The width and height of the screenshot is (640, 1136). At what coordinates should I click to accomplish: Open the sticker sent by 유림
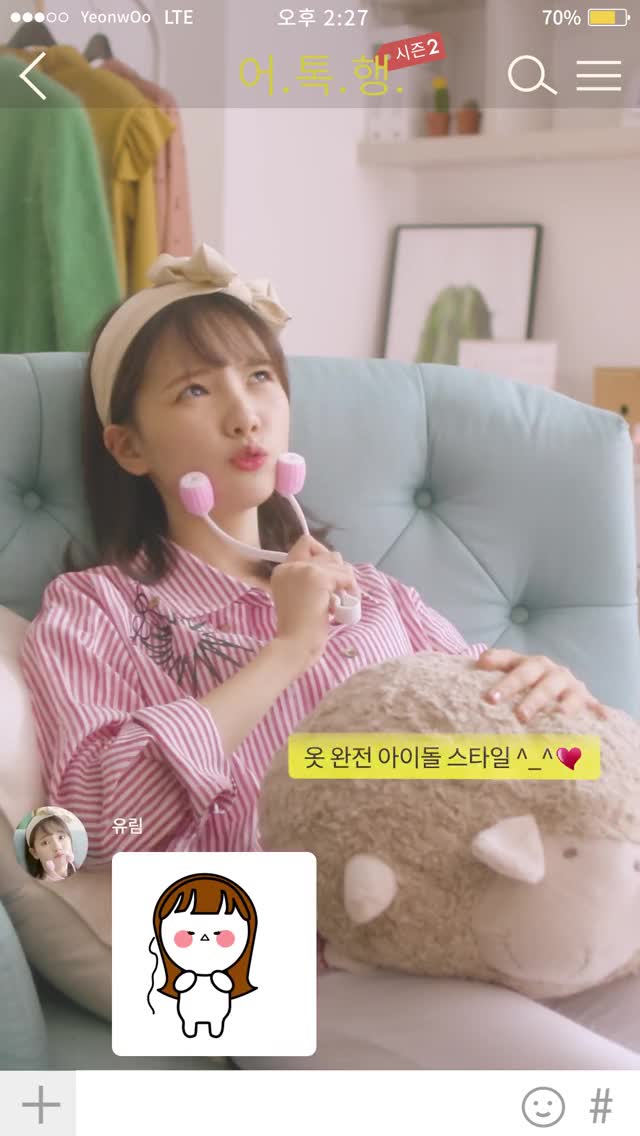(x=214, y=953)
